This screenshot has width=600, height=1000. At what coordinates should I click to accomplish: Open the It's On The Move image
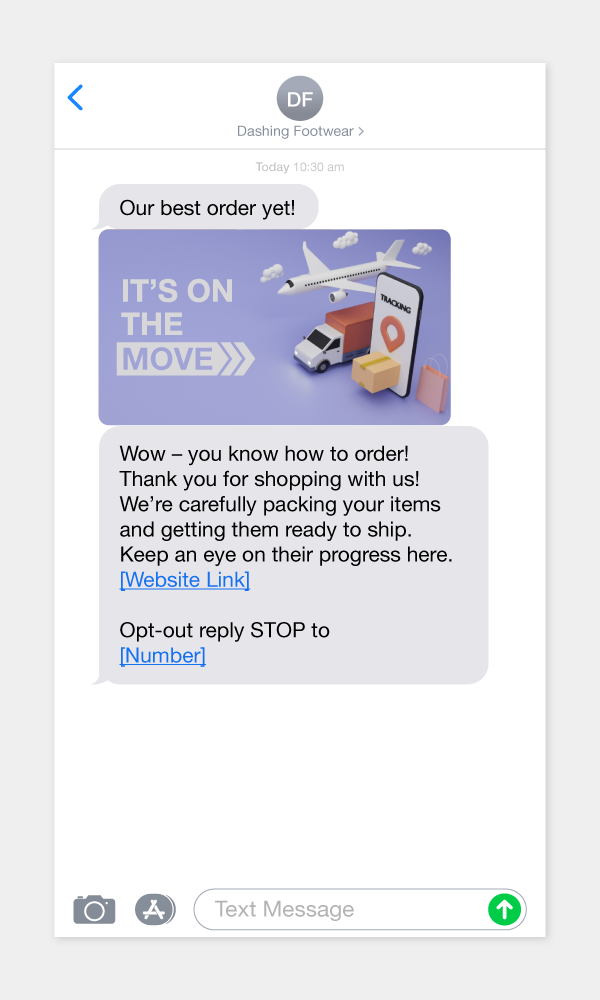coord(274,327)
